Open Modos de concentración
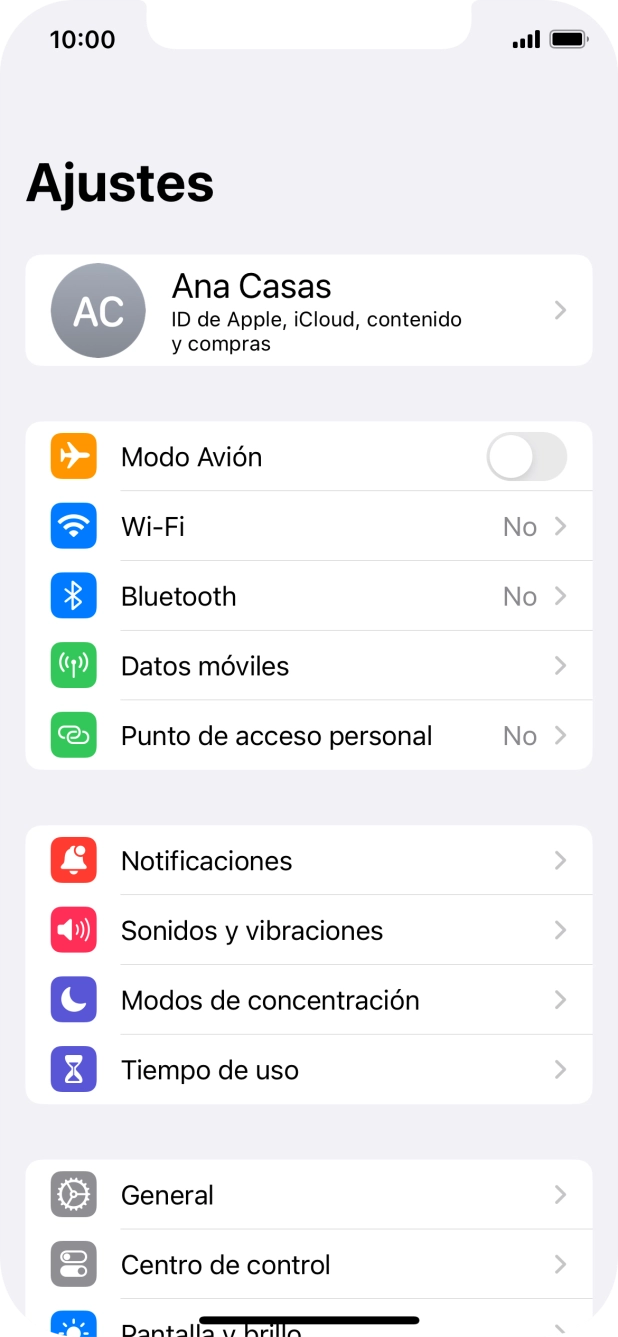The height and width of the screenshot is (1337, 618). click(308, 1000)
